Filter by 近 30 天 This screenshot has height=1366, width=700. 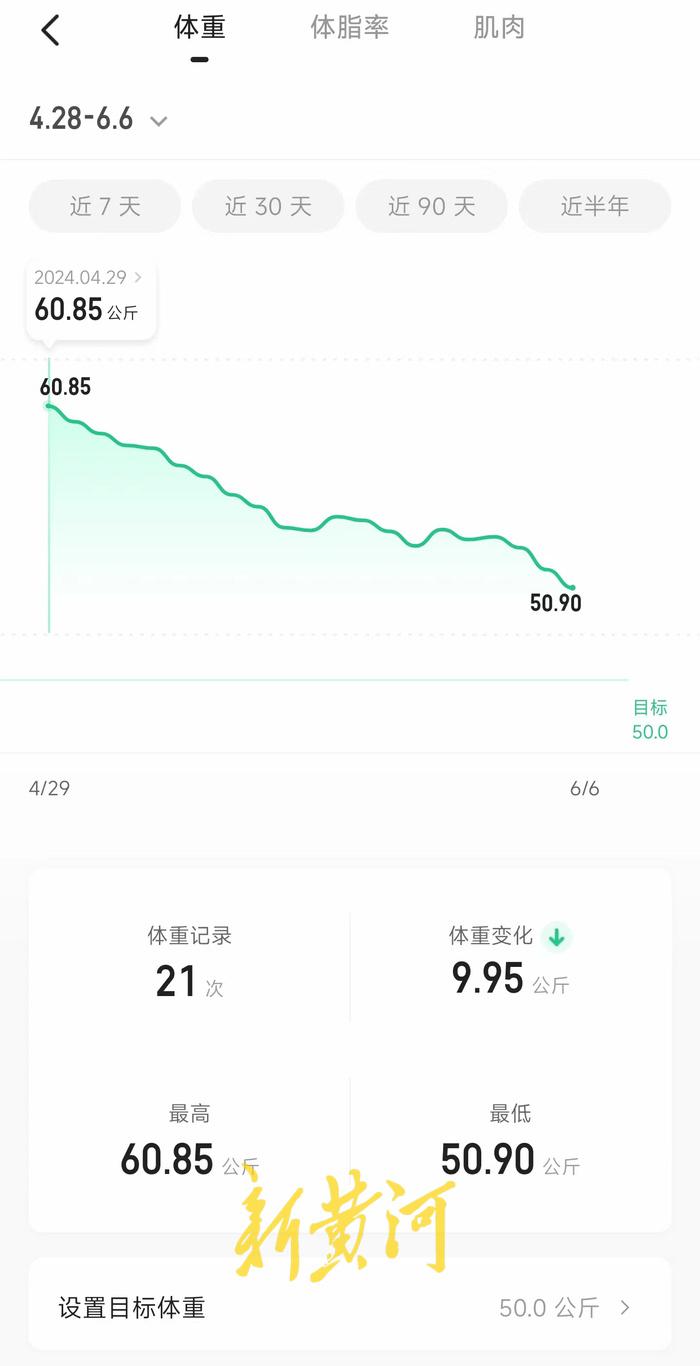(268, 206)
